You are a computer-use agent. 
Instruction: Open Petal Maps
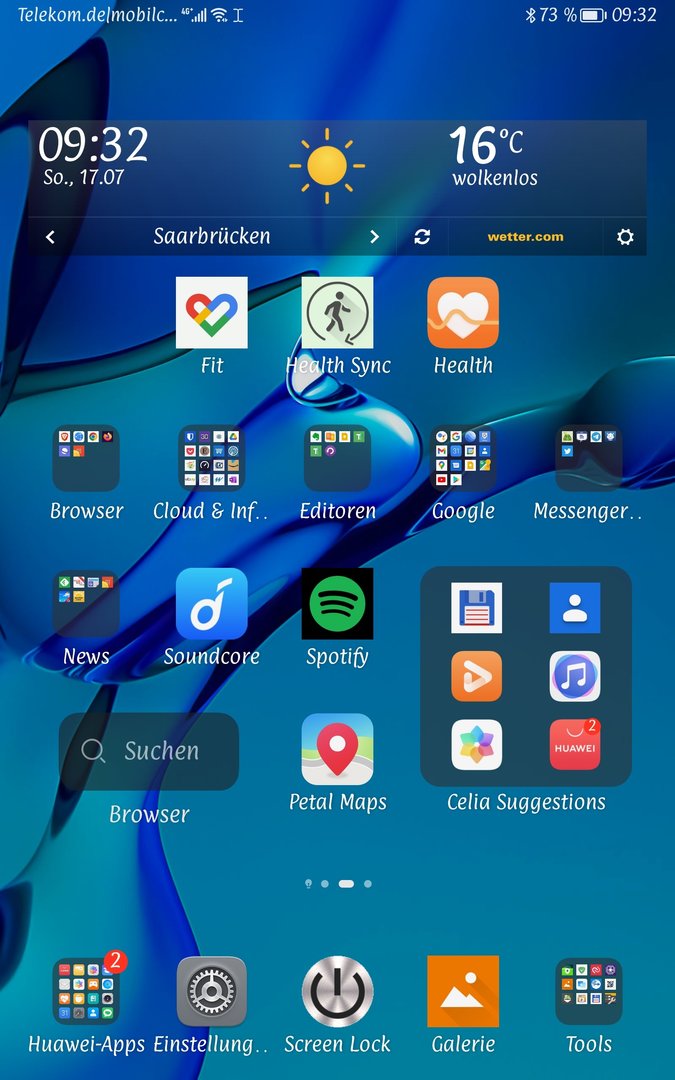click(x=338, y=750)
